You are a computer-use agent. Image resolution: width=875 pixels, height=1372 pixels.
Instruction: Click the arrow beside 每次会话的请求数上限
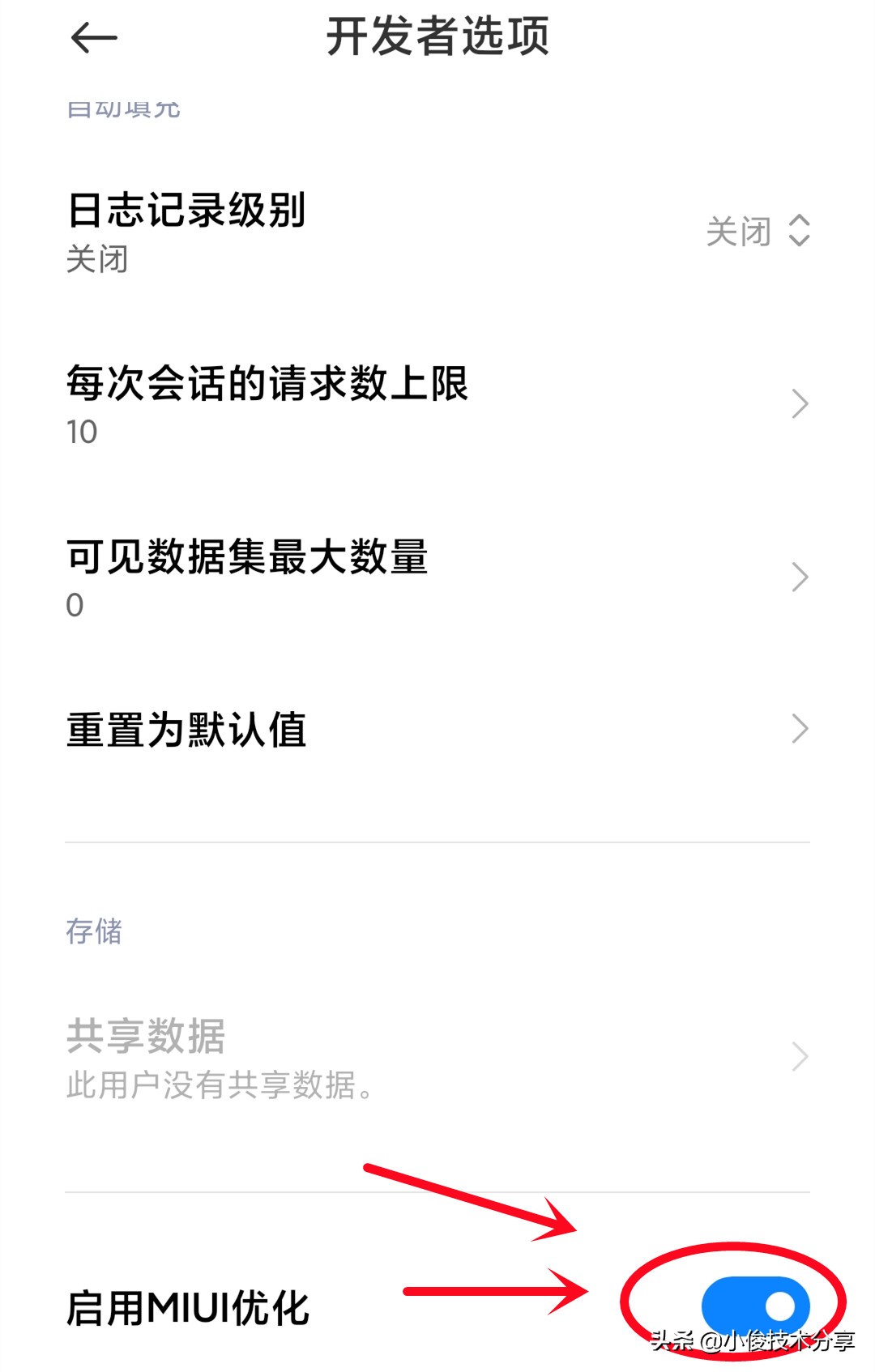pyautogui.click(x=798, y=403)
